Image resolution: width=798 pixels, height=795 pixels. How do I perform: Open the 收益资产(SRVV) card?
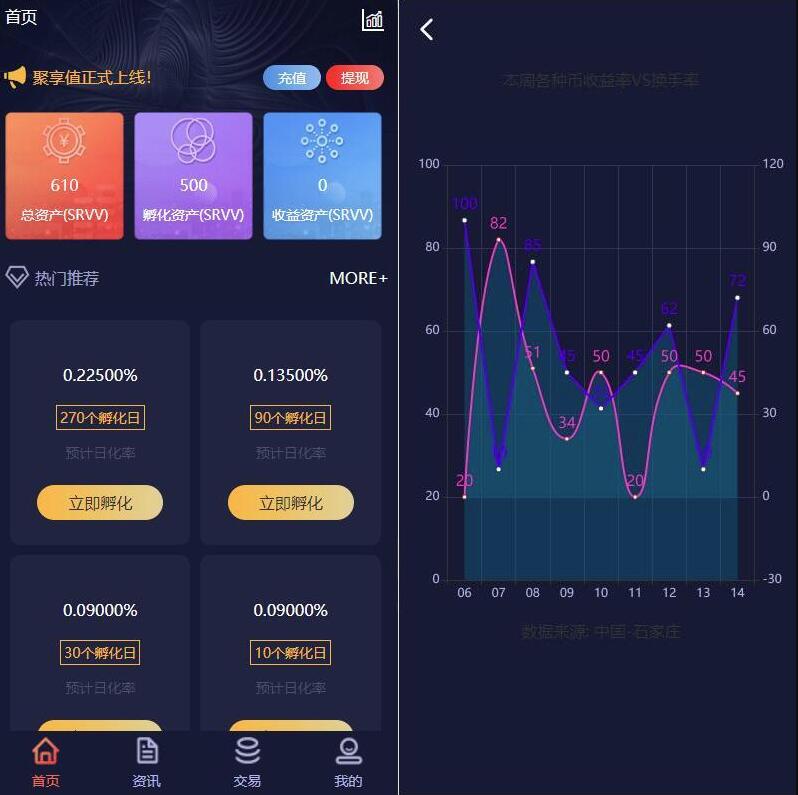322,176
